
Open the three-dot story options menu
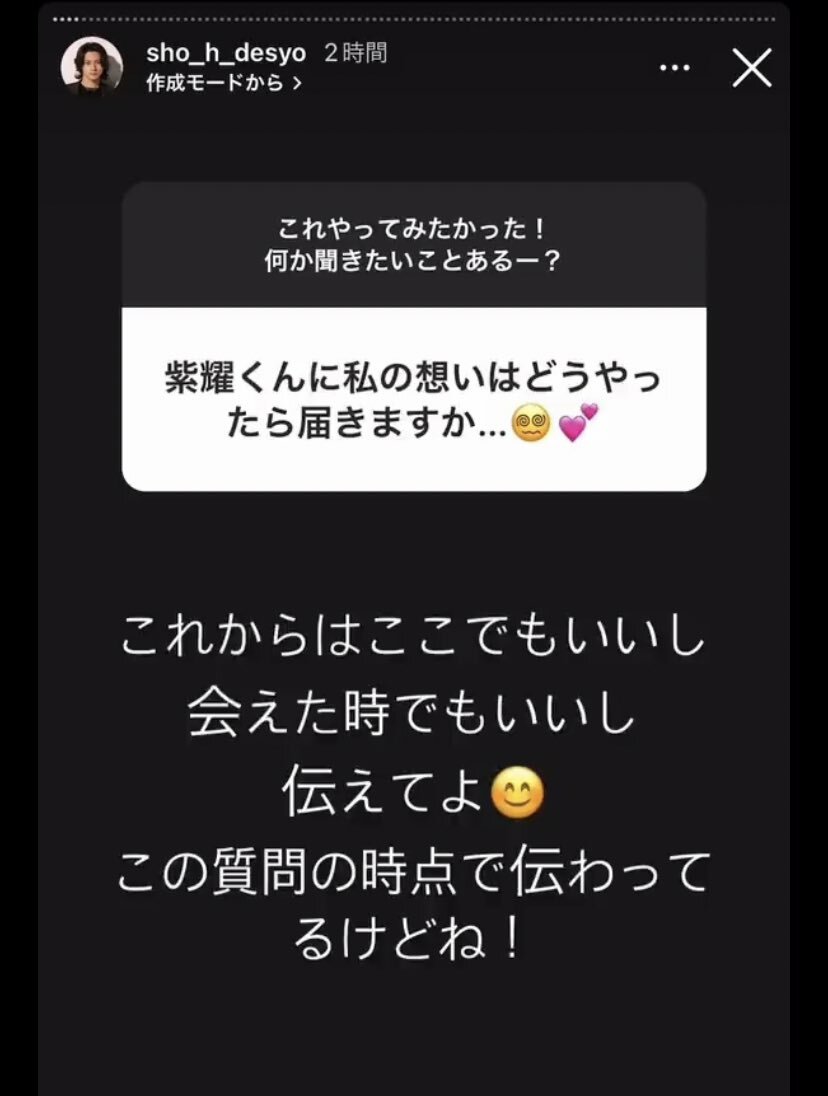click(677, 68)
